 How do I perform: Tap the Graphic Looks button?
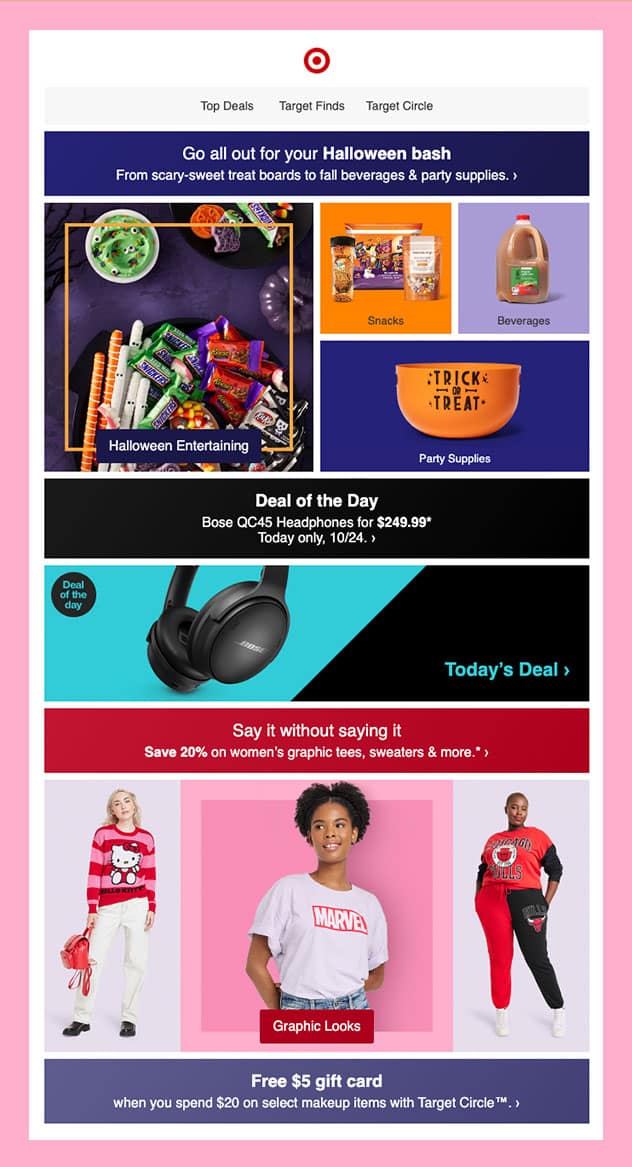[x=316, y=1026]
